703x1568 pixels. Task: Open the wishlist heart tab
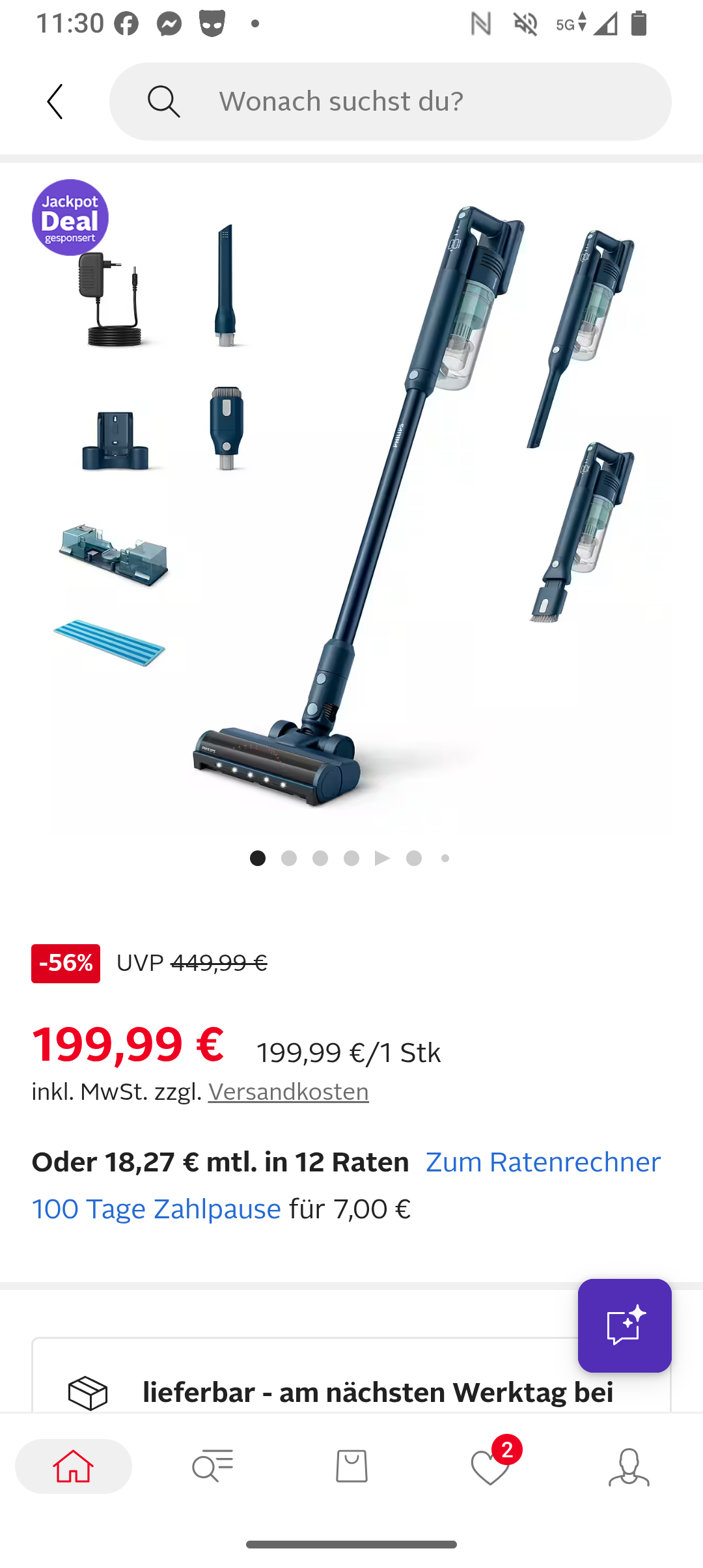tap(490, 1468)
